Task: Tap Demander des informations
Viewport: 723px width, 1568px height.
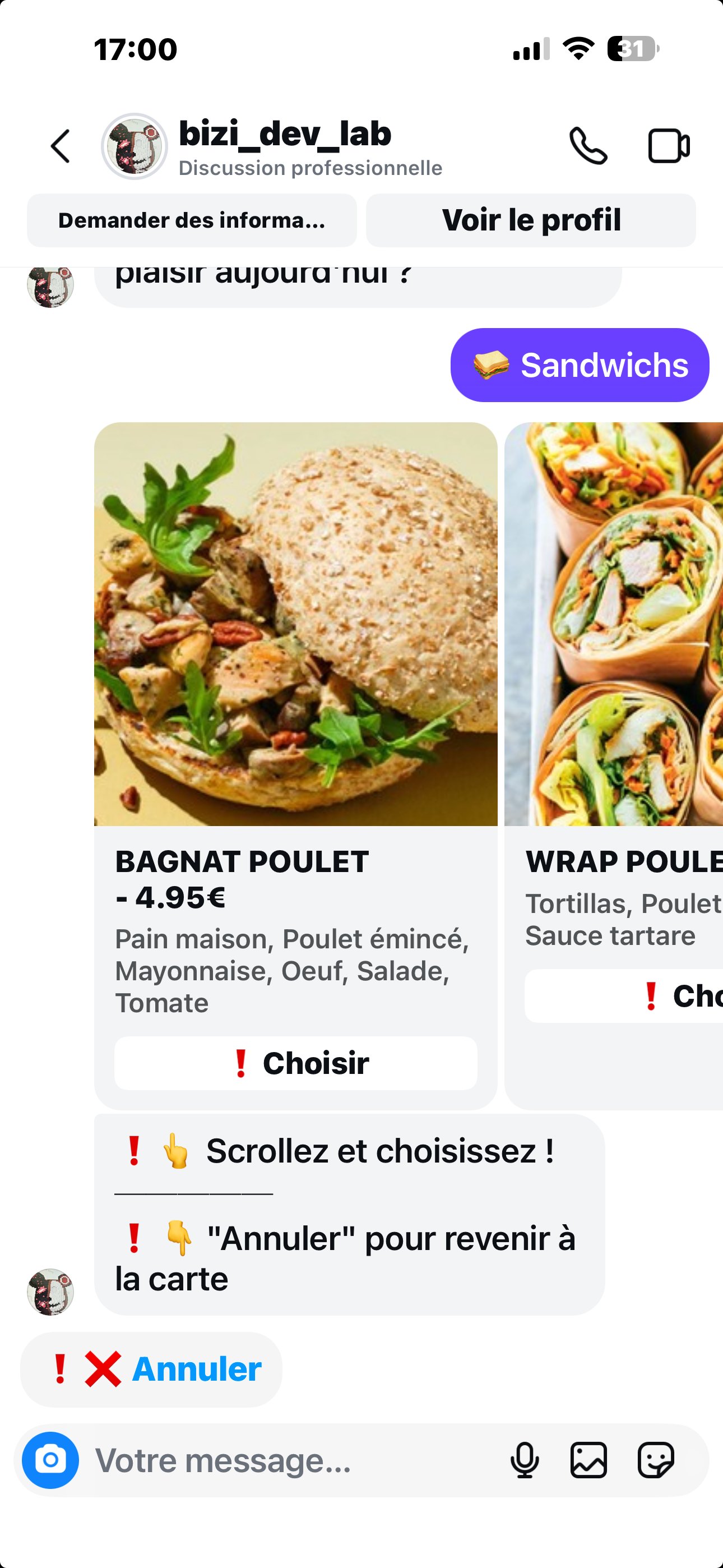Action: pos(192,220)
